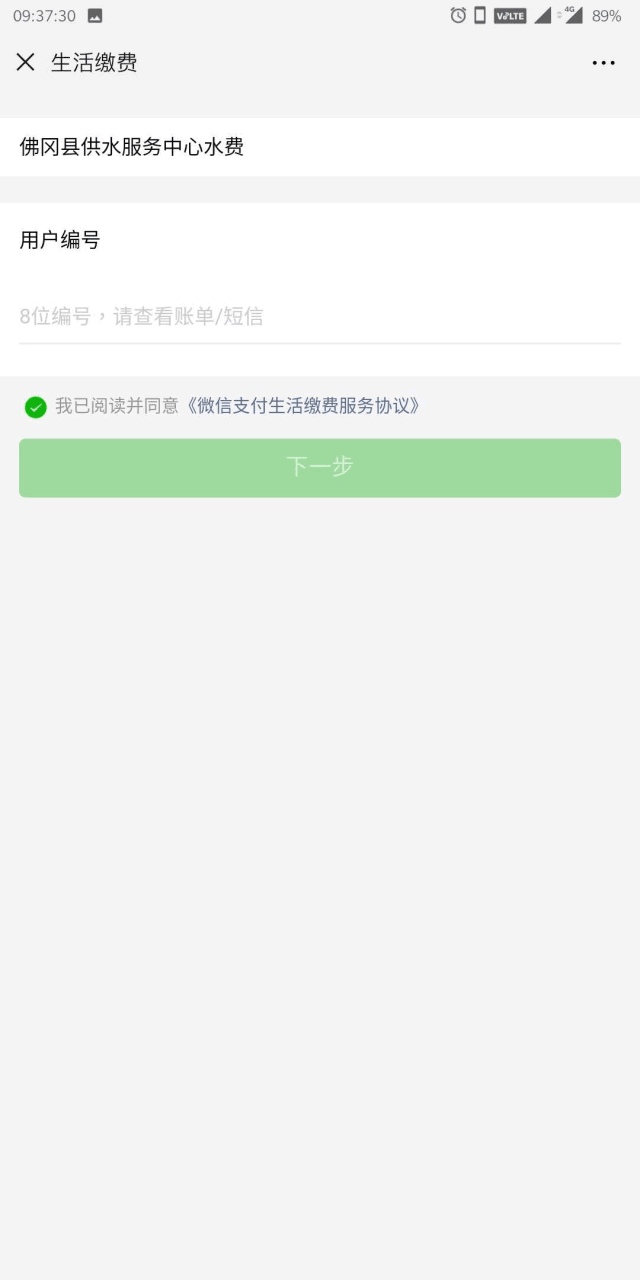Uncheck the agreement checkbox
Image resolution: width=640 pixels, height=1280 pixels.
36,407
